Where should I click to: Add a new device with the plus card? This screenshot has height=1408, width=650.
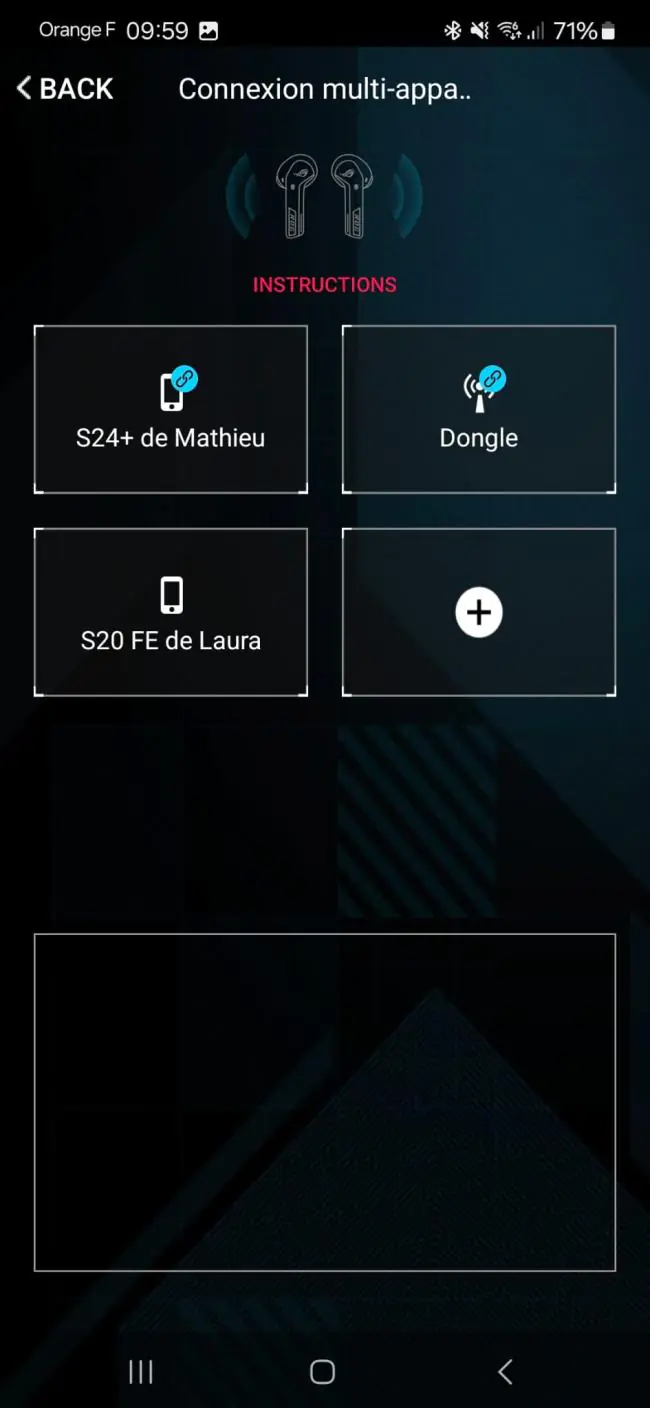479,612
